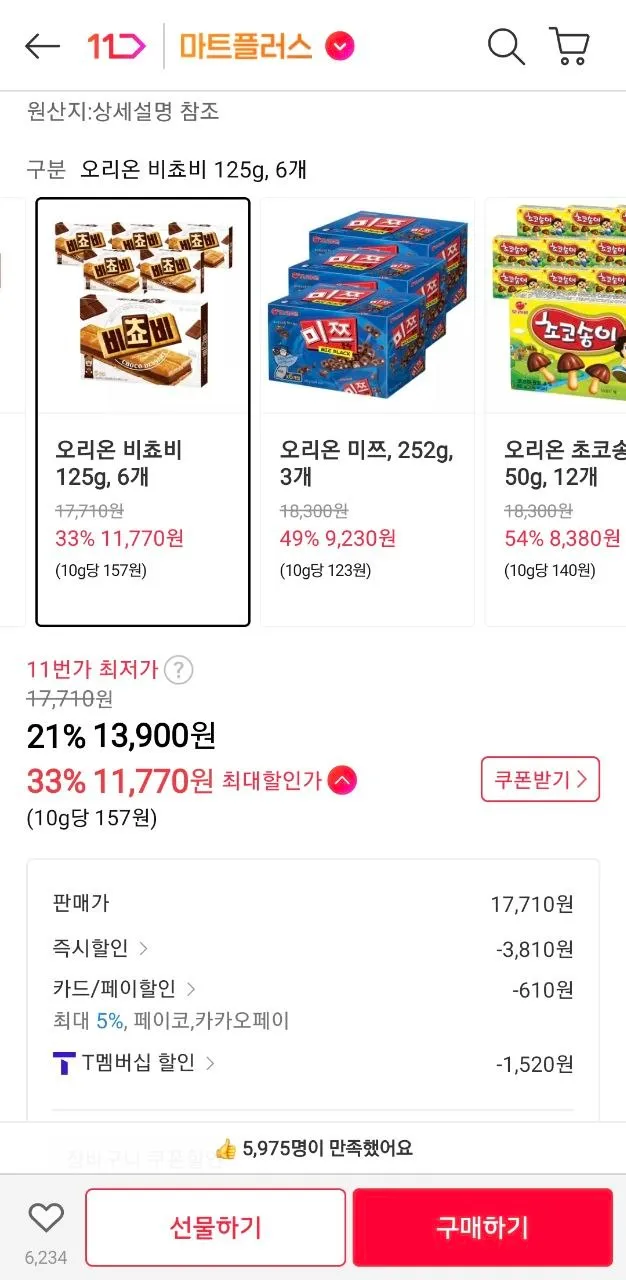This screenshot has width=626, height=1280.
Task: Open the search icon
Action: 506,46
